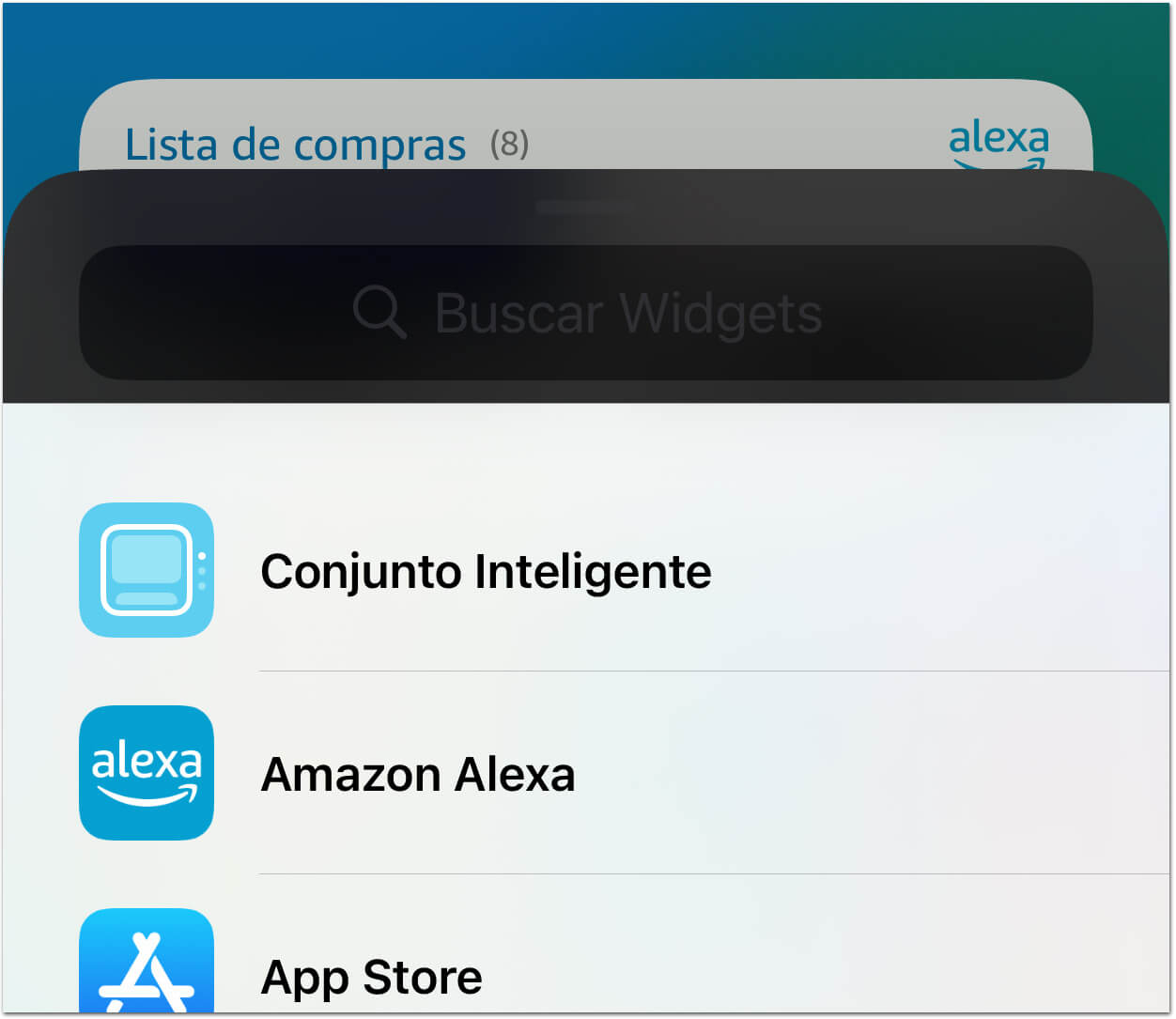1176x1019 pixels.
Task: Tap the Buscar Widgets search field
Action: pyautogui.click(x=586, y=313)
